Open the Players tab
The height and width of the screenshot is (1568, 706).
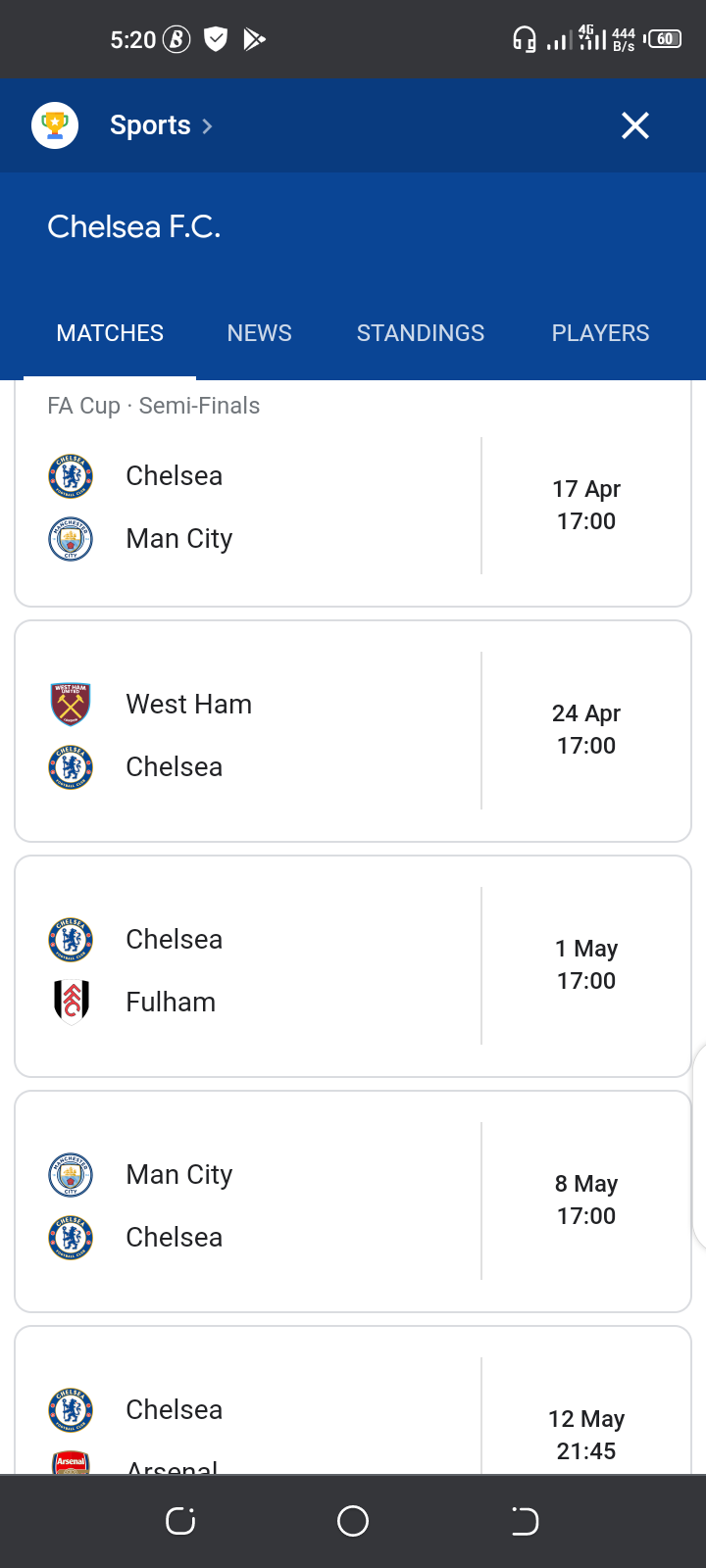600,333
